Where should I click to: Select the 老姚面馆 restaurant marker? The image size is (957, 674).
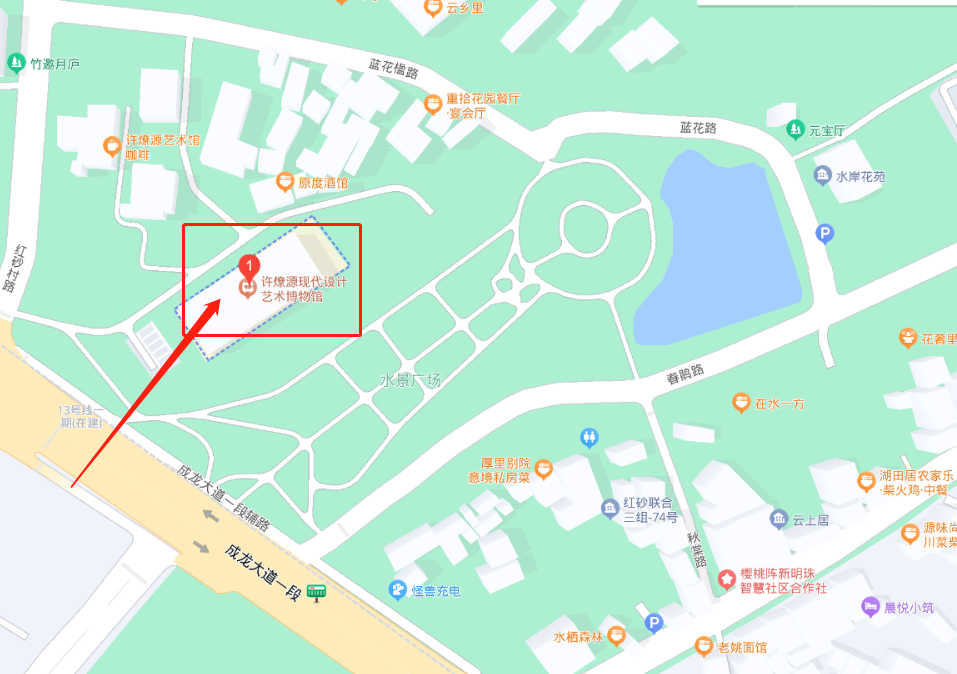(704, 647)
